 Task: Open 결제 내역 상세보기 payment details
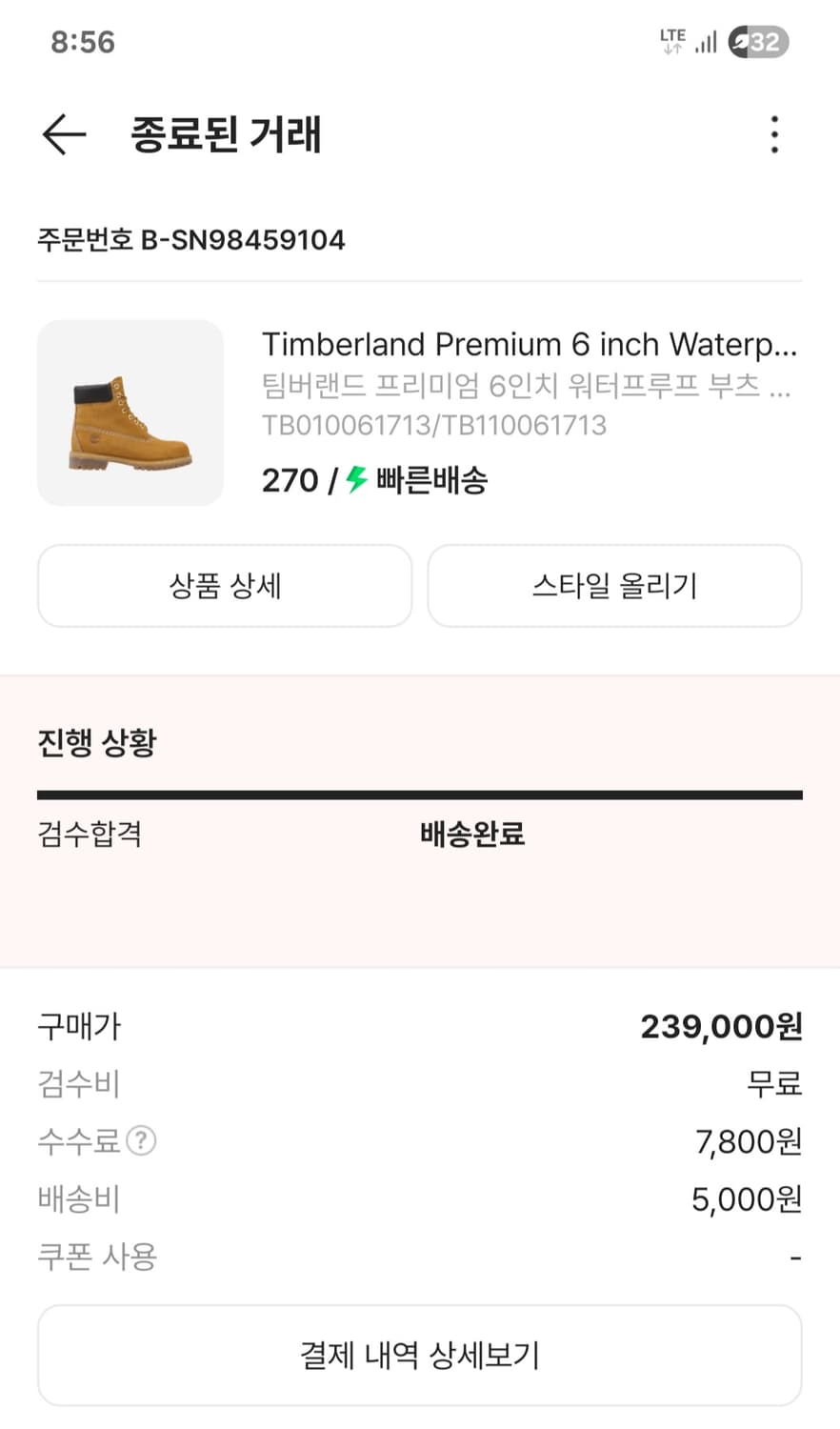(x=420, y=1355)
